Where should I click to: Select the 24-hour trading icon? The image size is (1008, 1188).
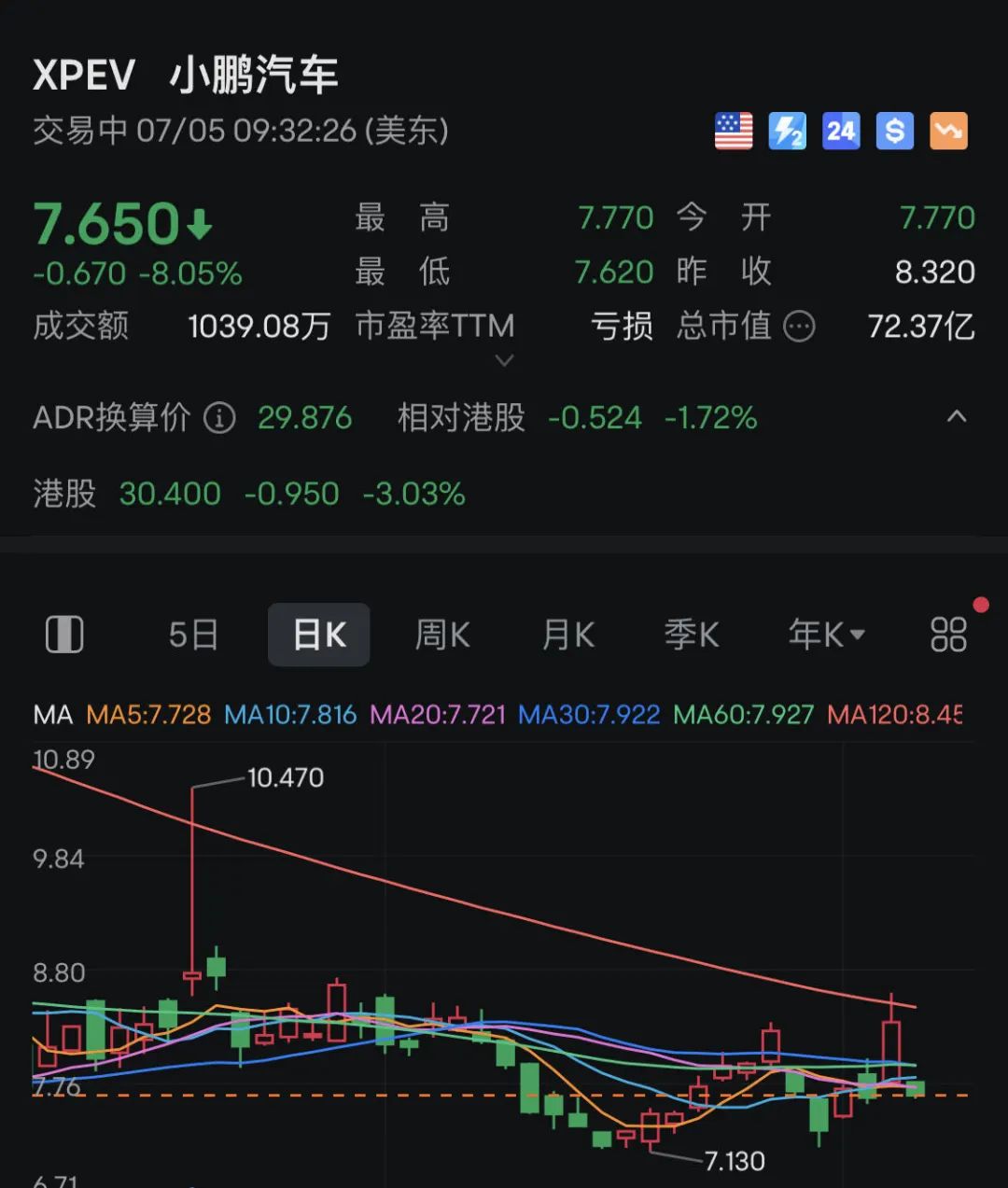(x=840, y=131)
